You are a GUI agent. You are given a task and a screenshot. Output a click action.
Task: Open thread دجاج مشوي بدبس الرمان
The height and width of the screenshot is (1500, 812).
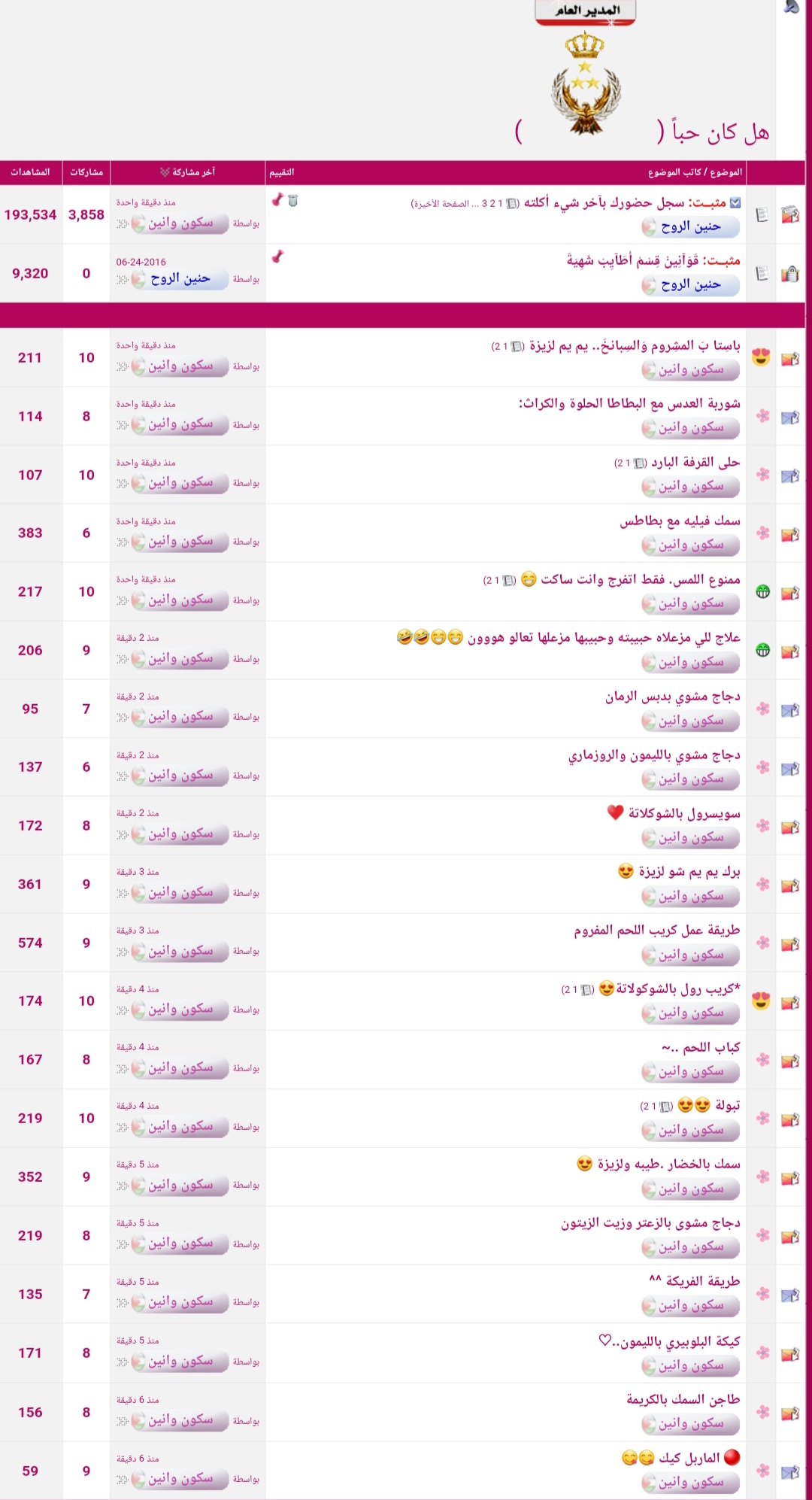tap(672, 696)
